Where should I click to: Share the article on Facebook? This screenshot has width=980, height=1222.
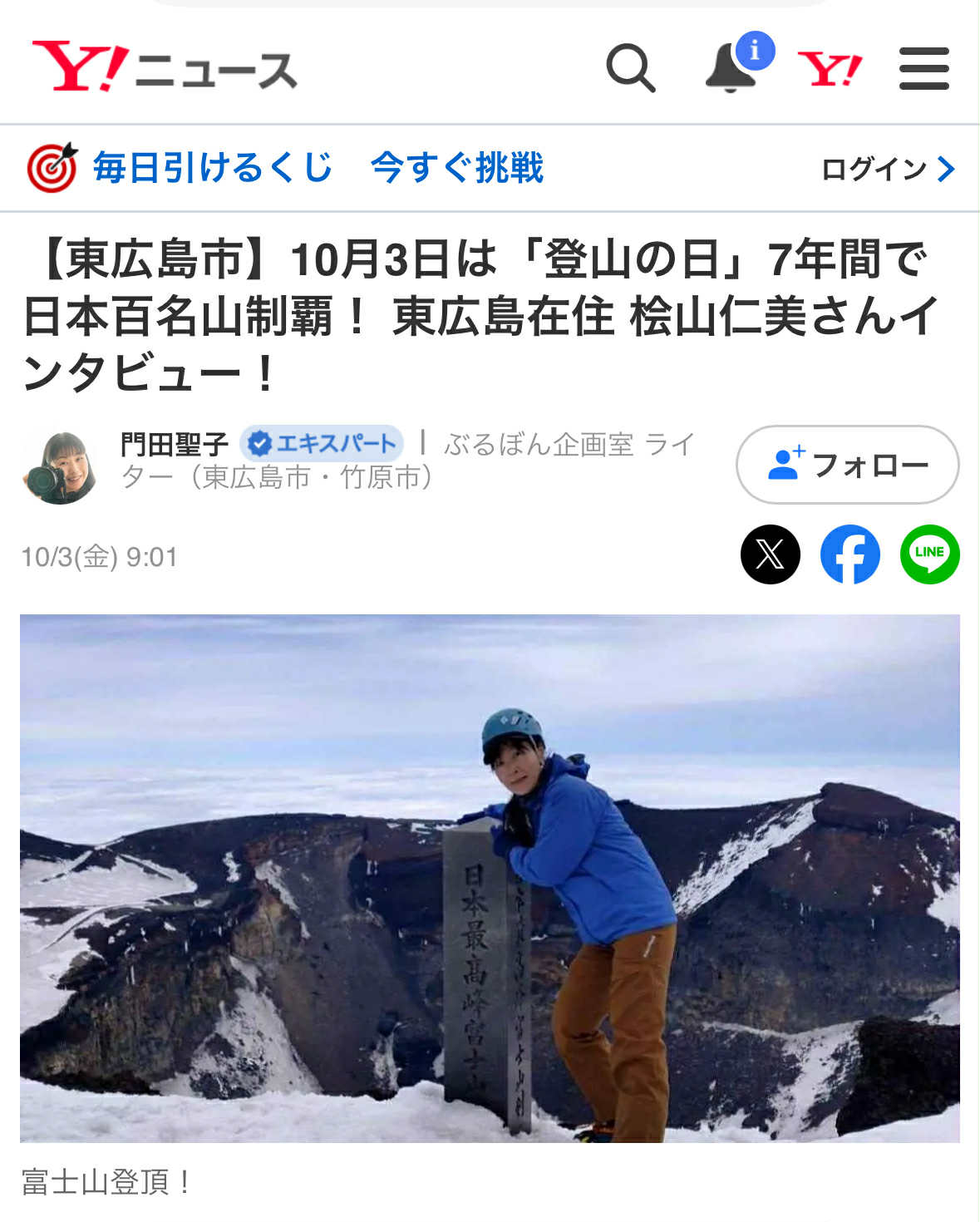tap(849, 554)
